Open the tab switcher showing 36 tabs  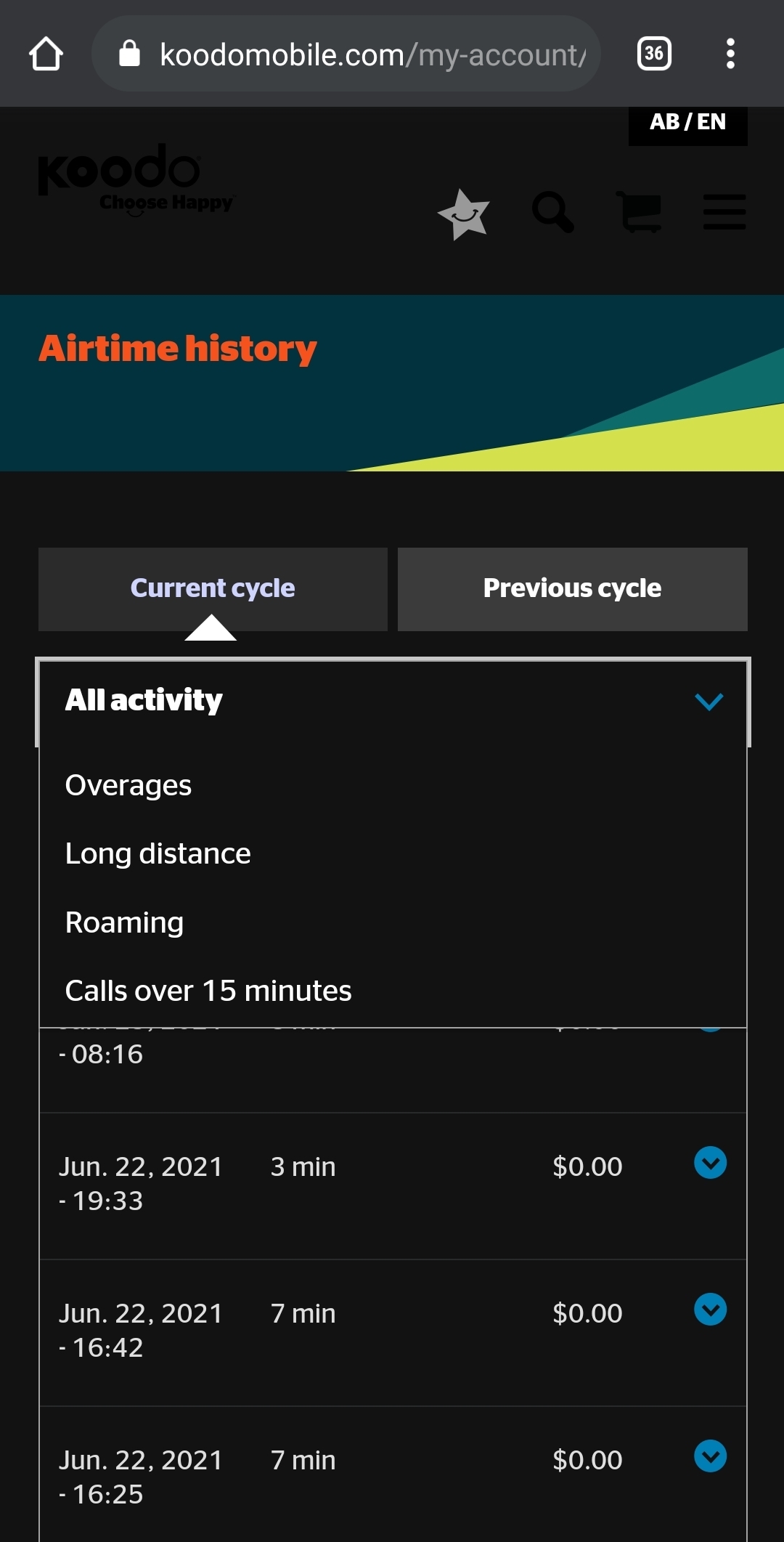pos(654,54)
